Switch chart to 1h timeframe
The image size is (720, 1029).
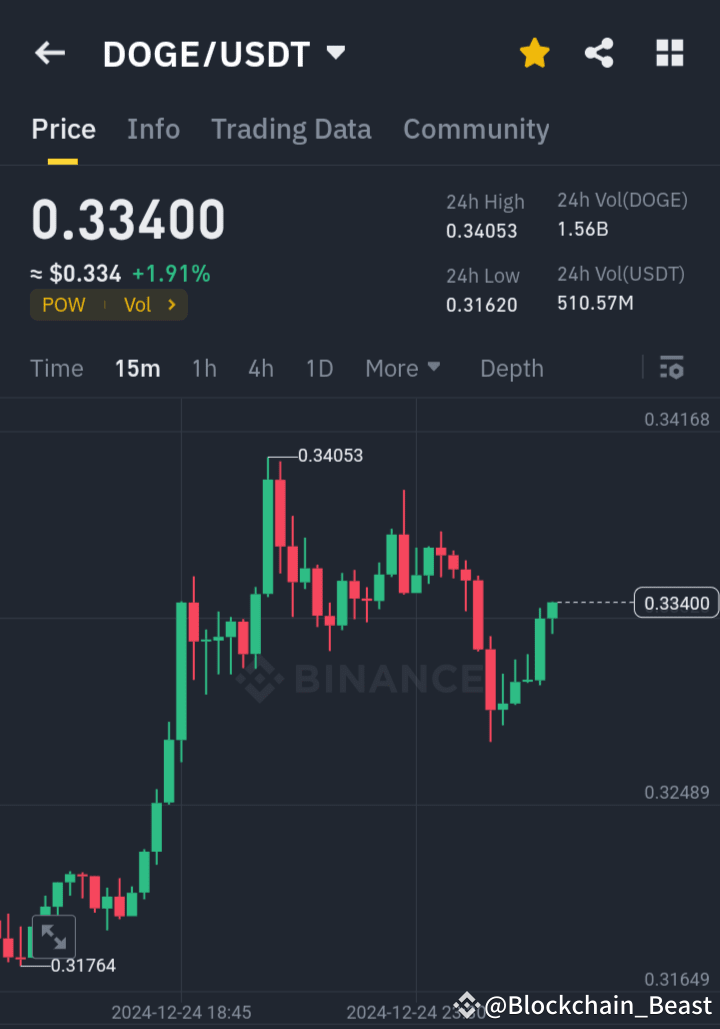pos(204,368)
